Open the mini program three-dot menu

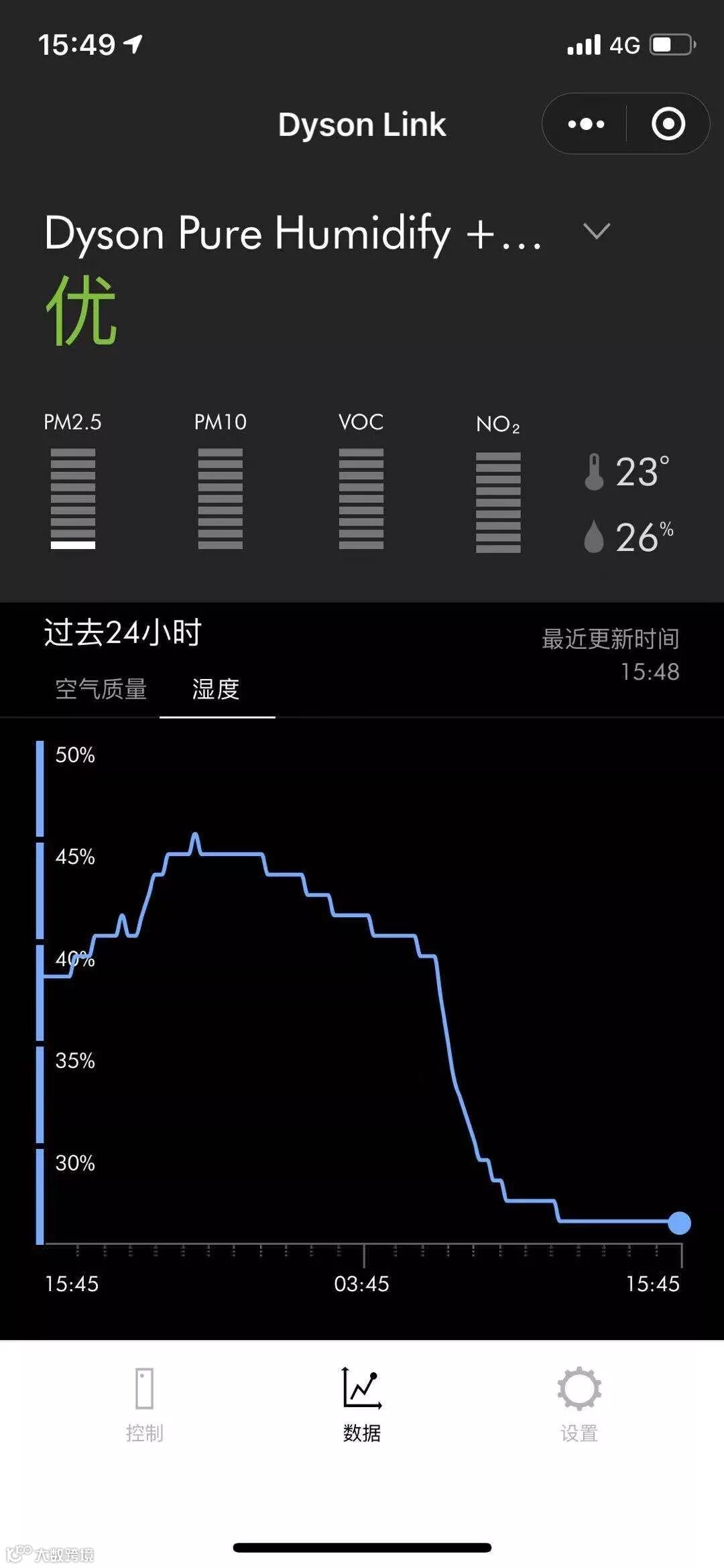[586, 124]
